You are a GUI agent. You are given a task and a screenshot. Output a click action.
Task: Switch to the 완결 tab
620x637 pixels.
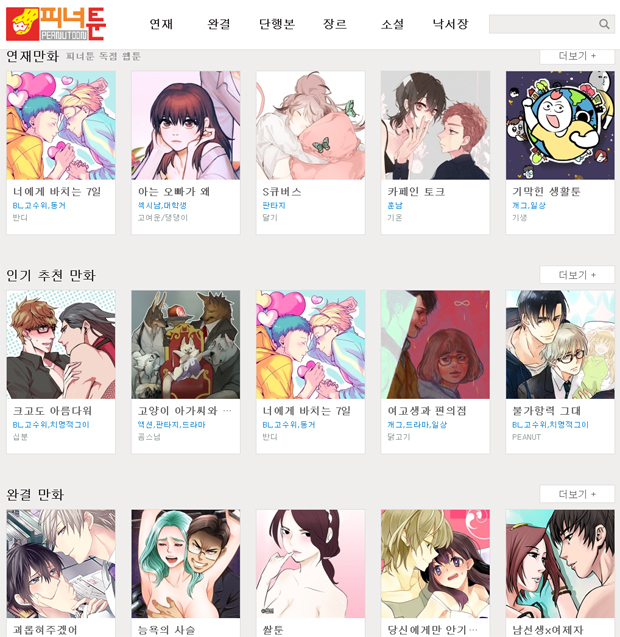coord(219,24)
